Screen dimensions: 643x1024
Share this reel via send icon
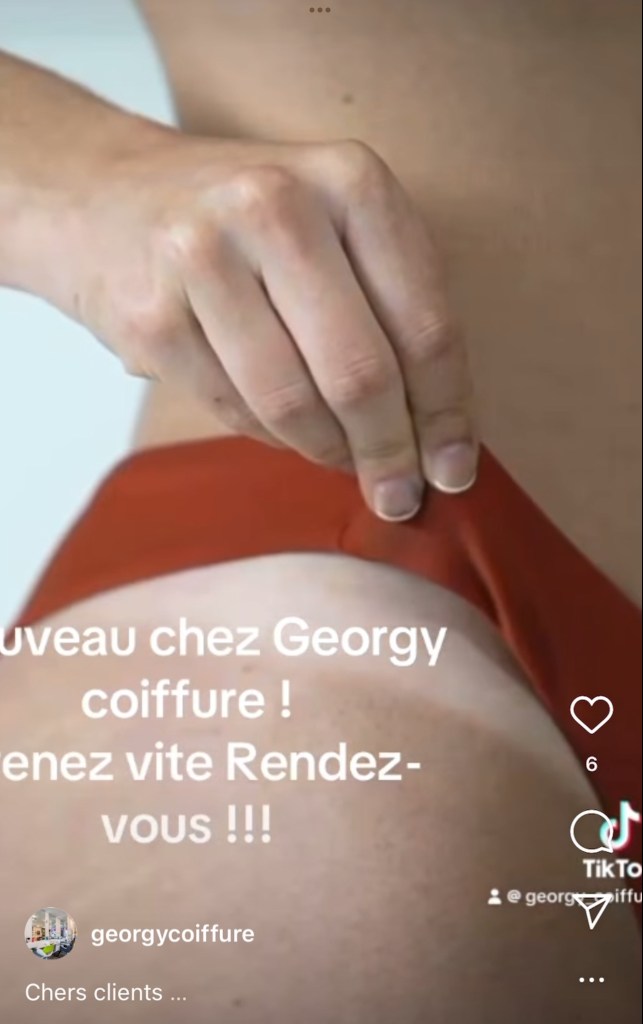591,910
